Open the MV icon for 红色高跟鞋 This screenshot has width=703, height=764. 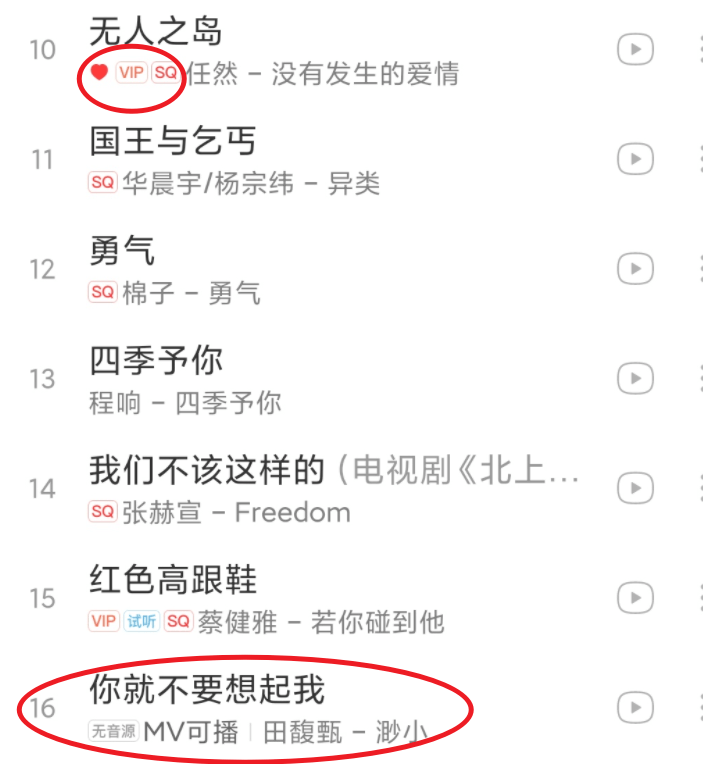pos(635,598)
